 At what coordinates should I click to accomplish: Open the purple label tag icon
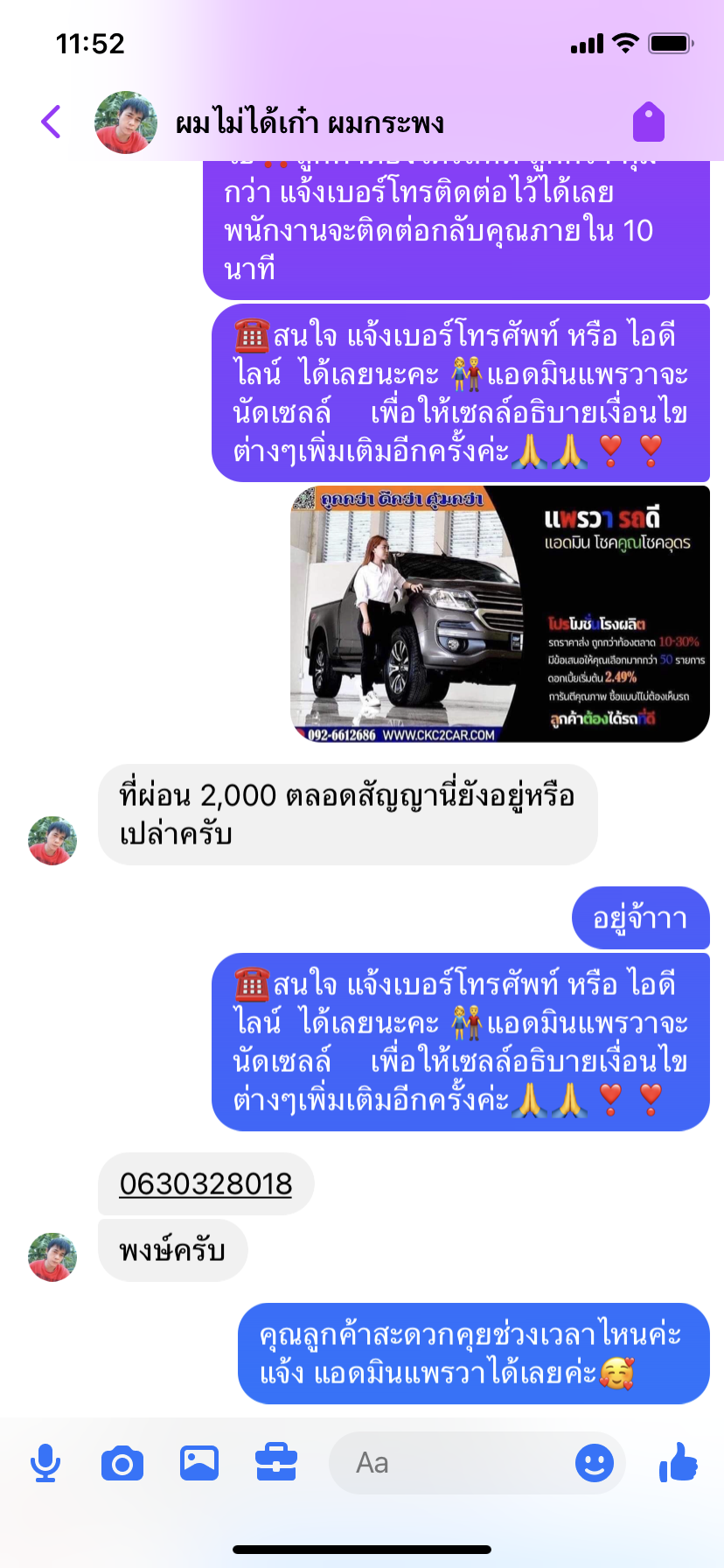point(649,122)
